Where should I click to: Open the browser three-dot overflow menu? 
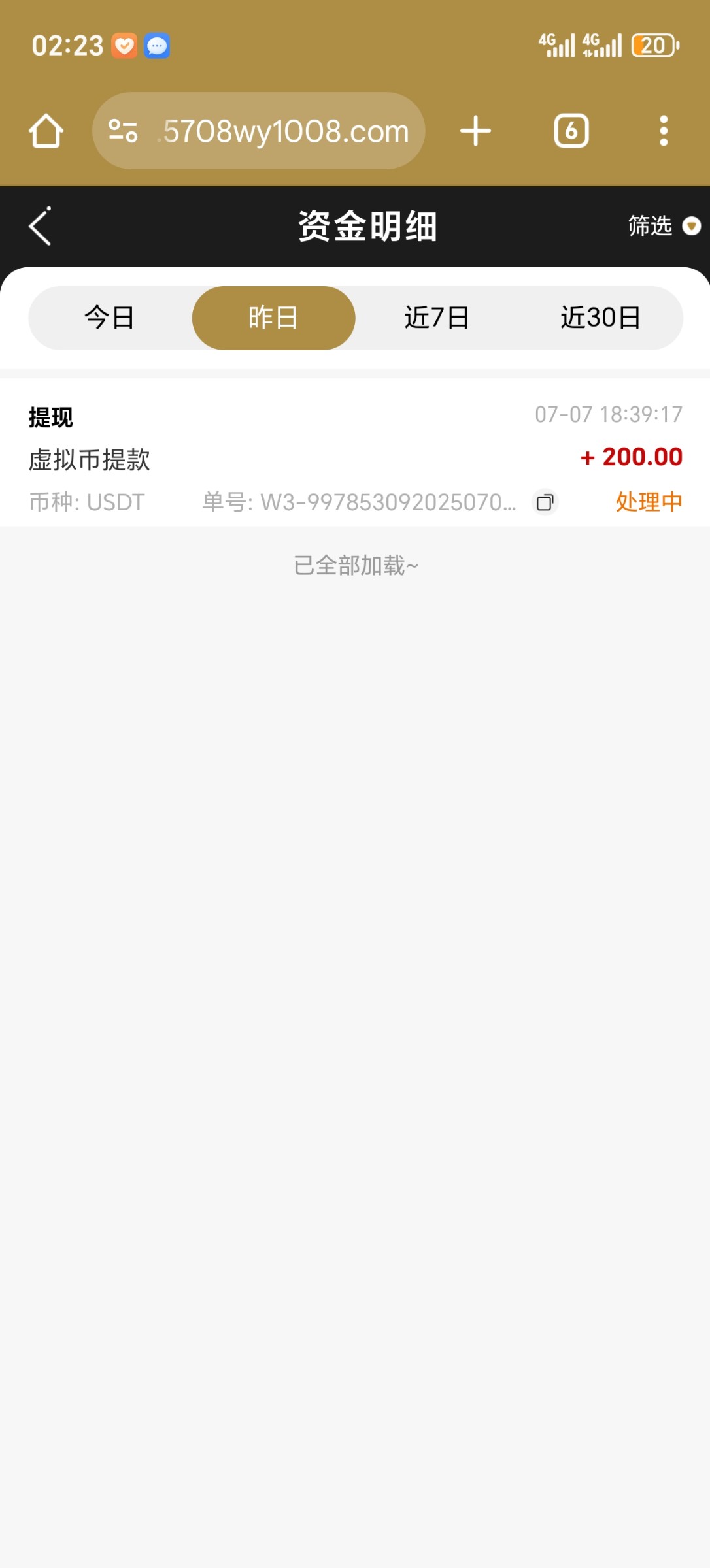click(663, 130)
